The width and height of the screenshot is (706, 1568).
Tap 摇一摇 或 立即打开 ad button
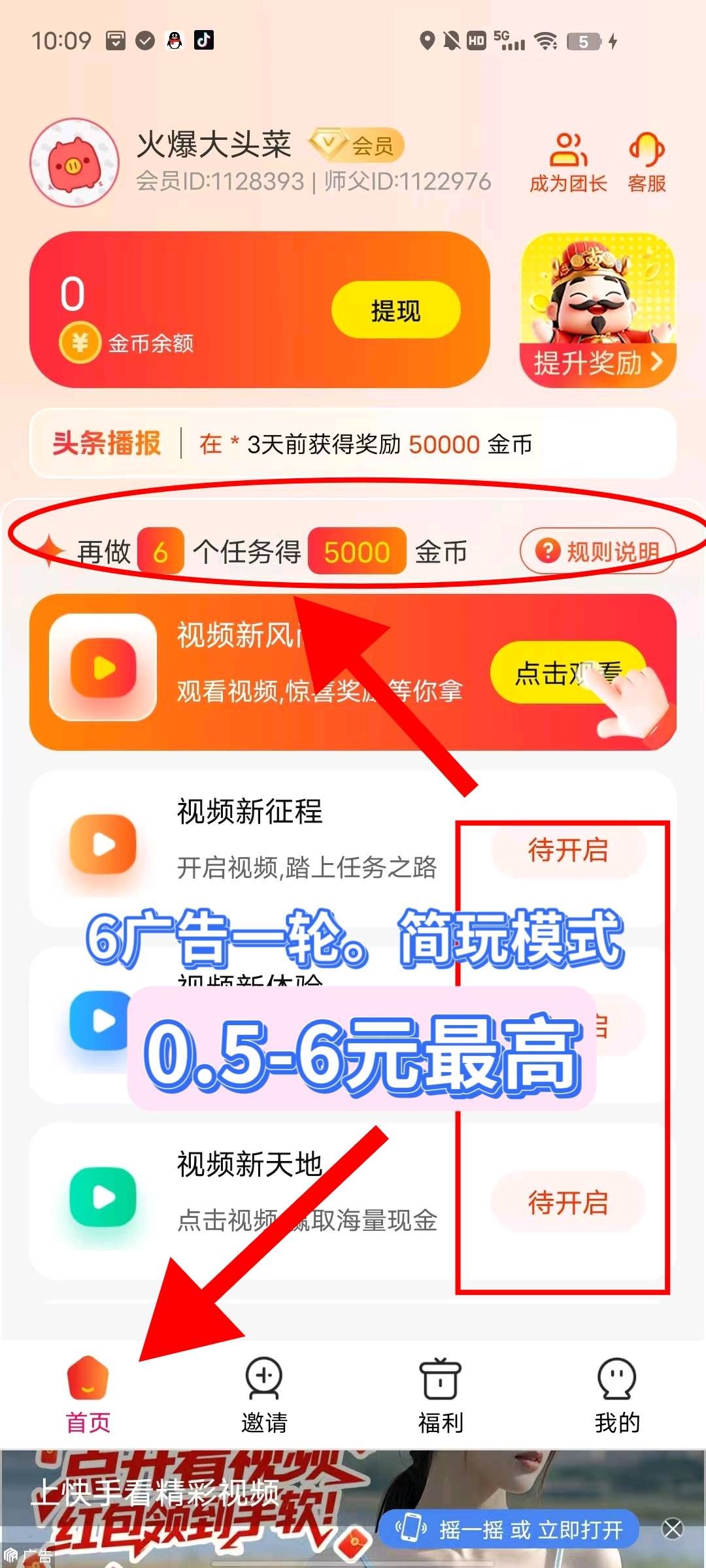(x=509, y=1529)
